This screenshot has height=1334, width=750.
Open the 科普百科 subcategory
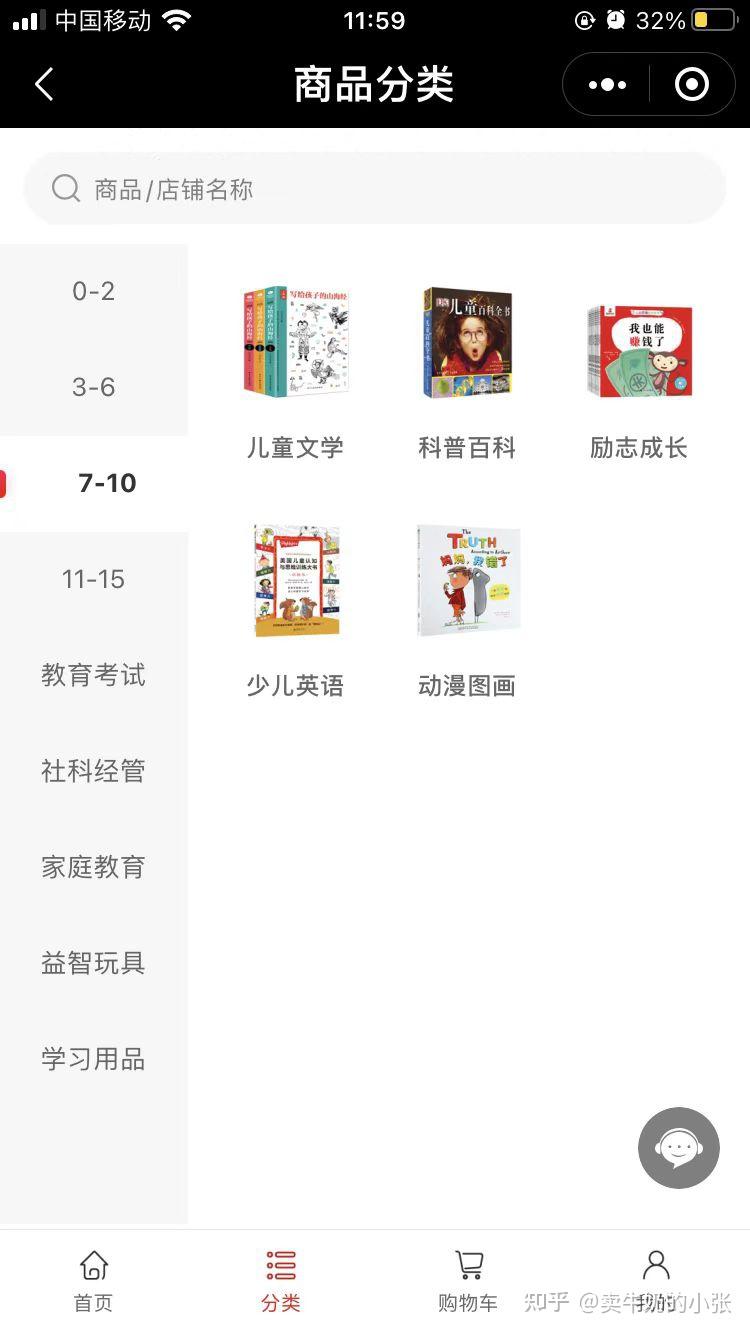(467, 370)
